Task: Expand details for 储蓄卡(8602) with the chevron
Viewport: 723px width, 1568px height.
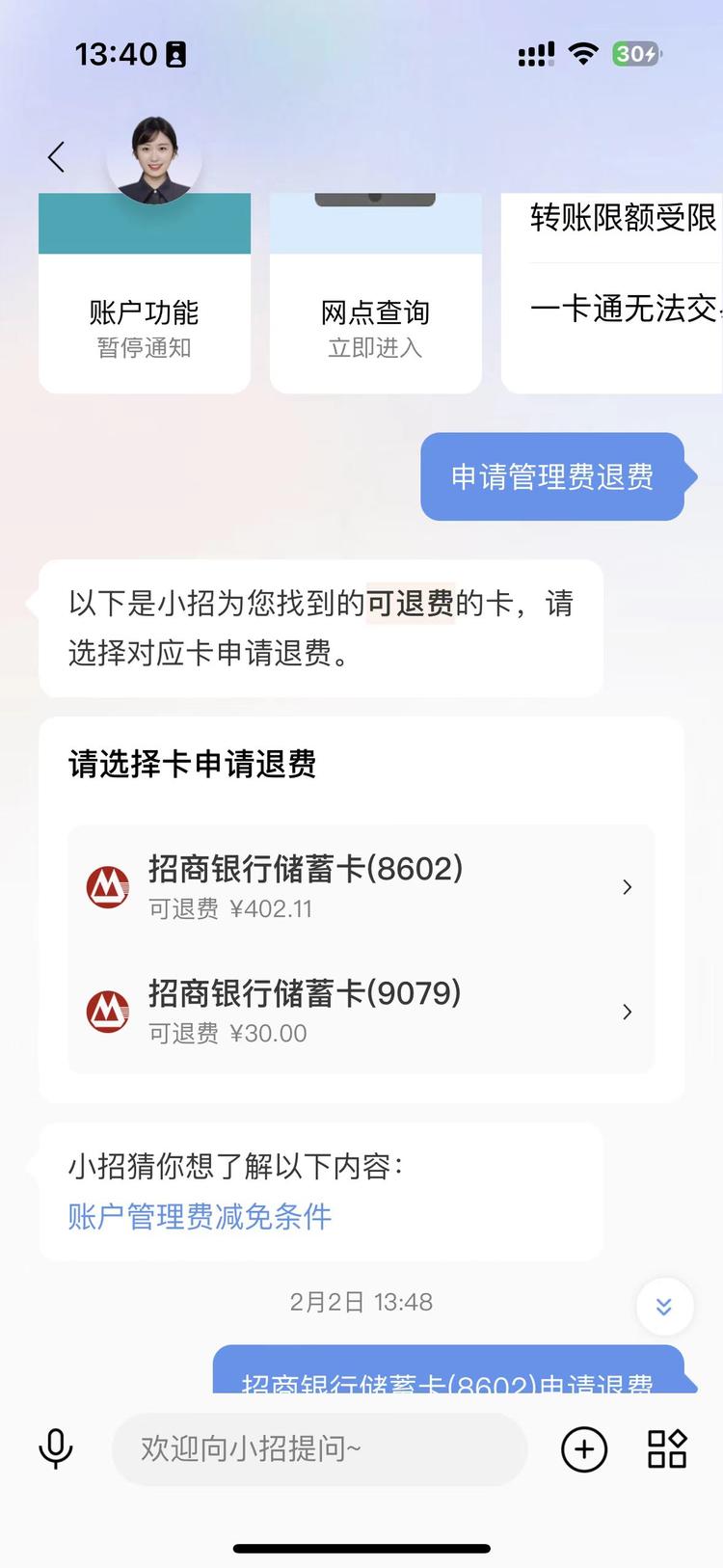Action: coord(627,887)
